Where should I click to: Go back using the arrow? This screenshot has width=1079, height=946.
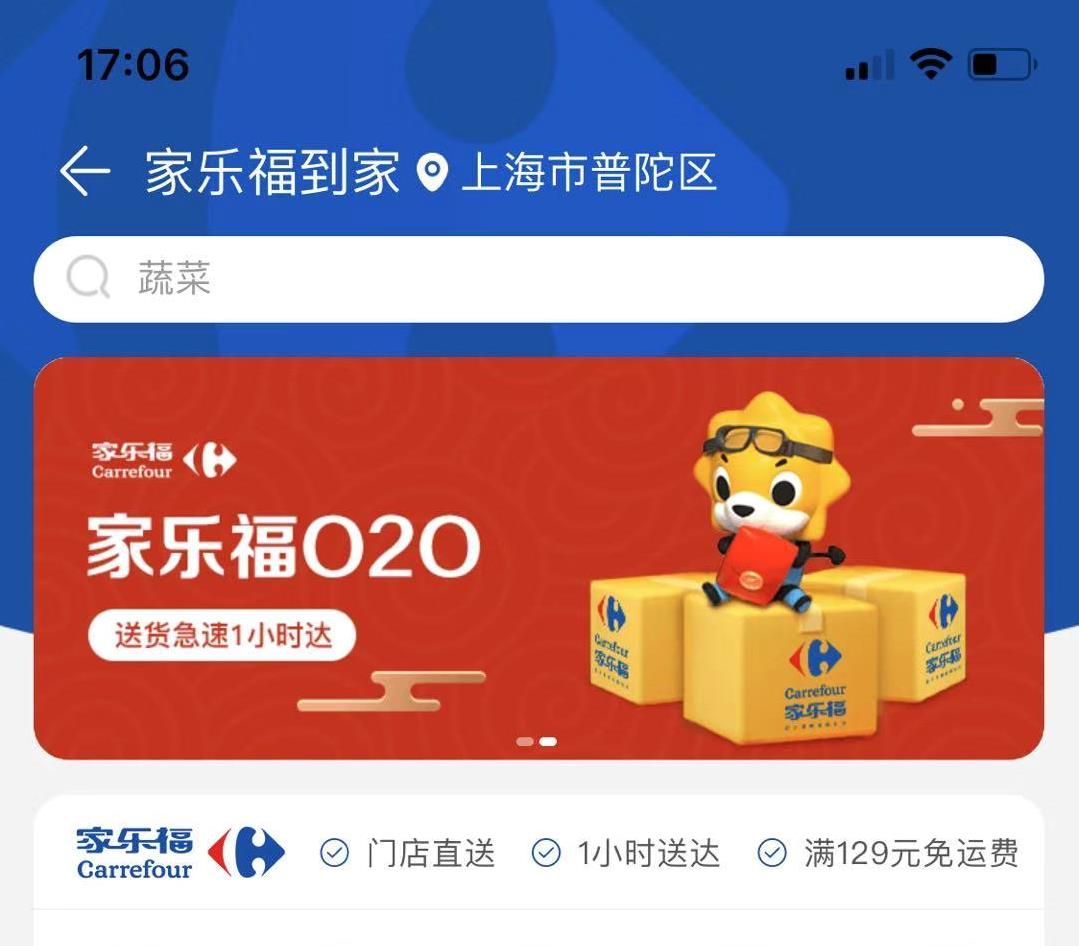coord(85,172)
